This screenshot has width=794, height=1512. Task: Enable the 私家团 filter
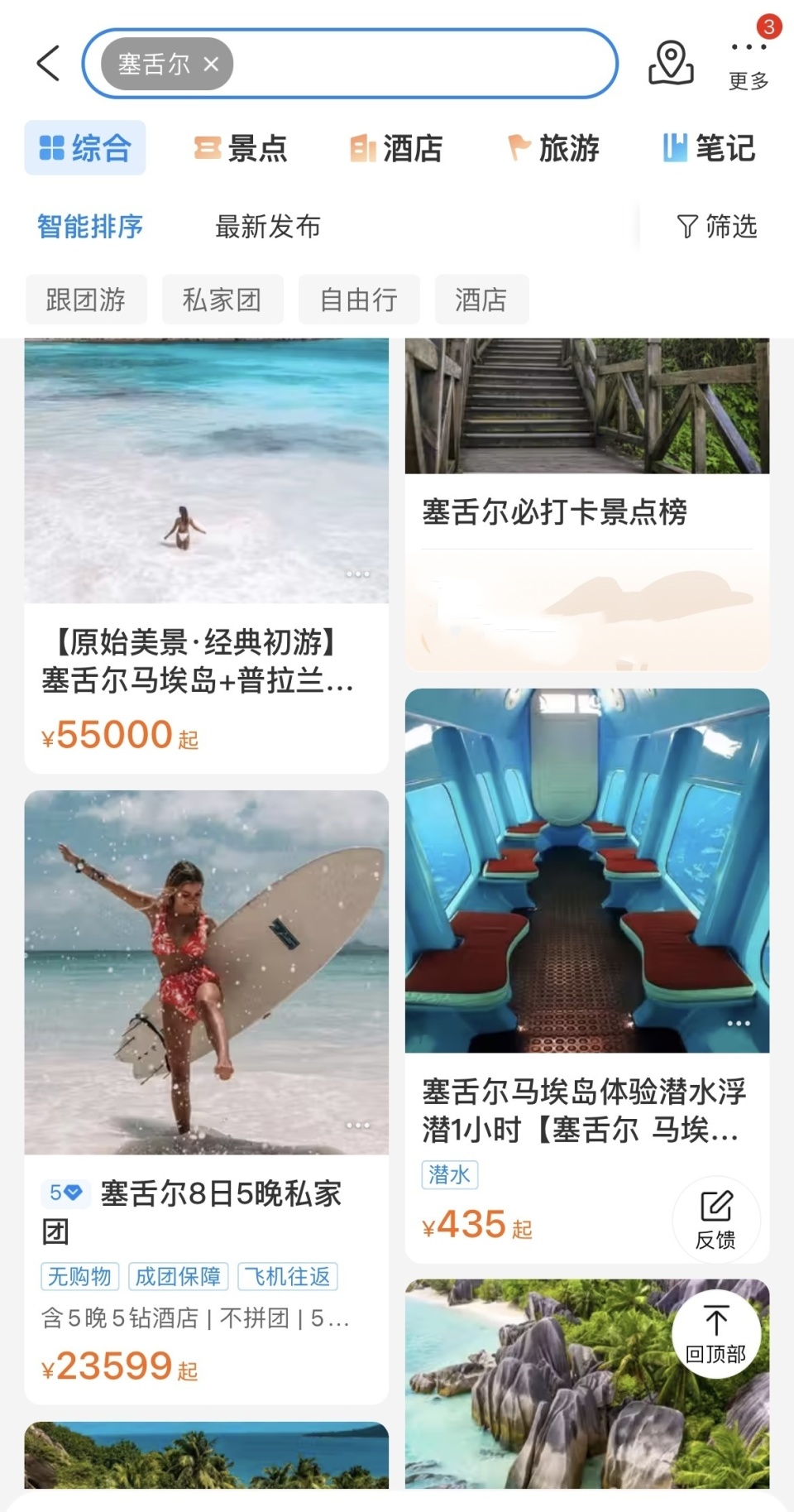(221, 300)
